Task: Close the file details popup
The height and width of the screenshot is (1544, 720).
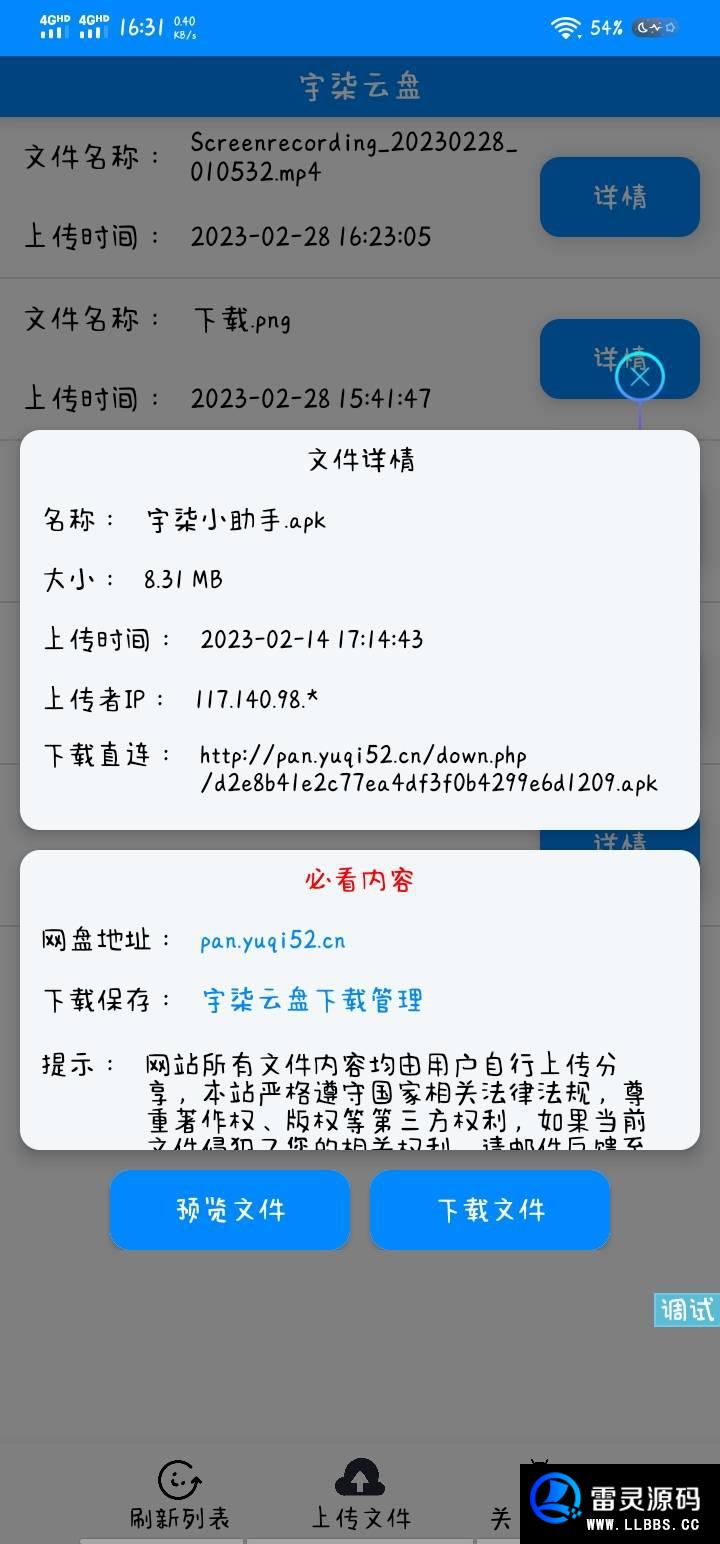Action: (640, 377)
